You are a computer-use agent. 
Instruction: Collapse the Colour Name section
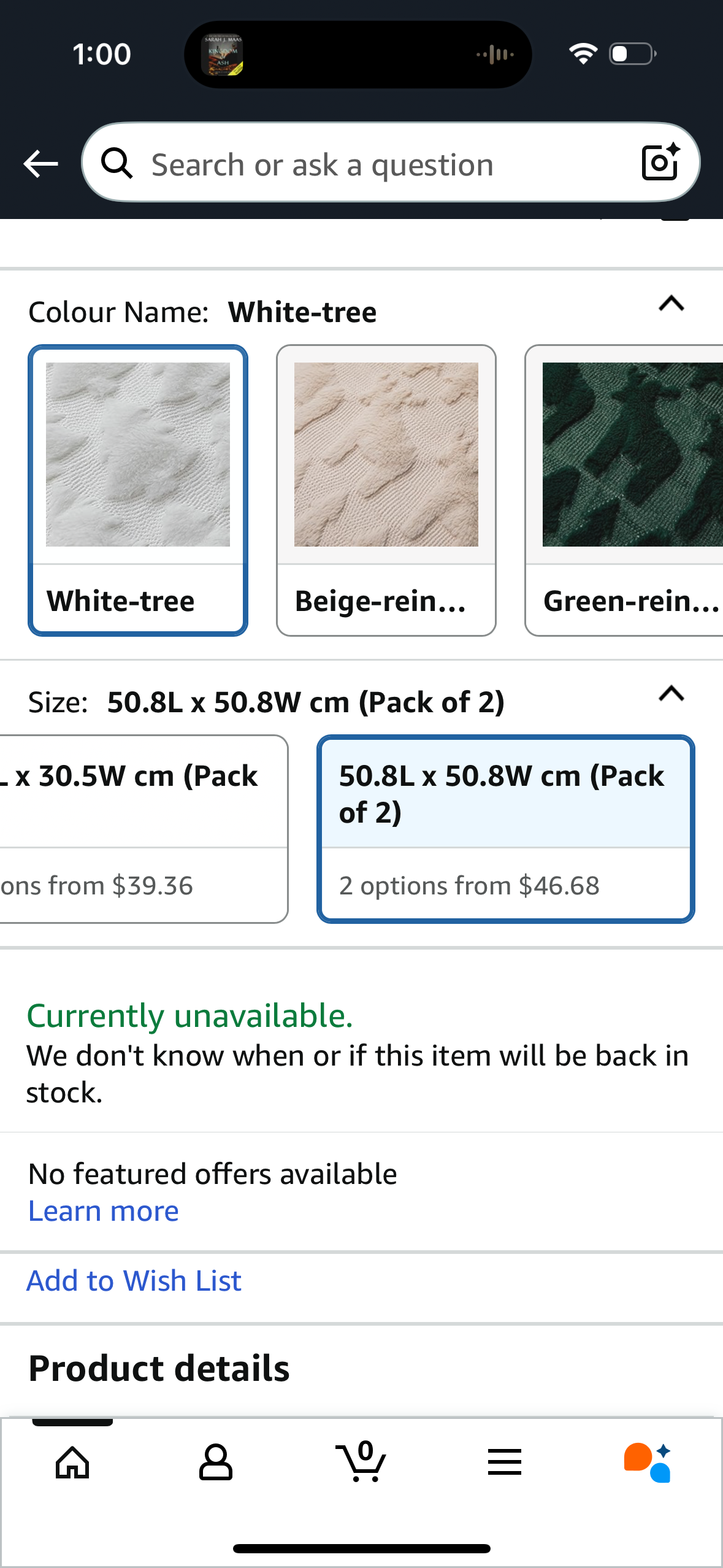[671, 304]
